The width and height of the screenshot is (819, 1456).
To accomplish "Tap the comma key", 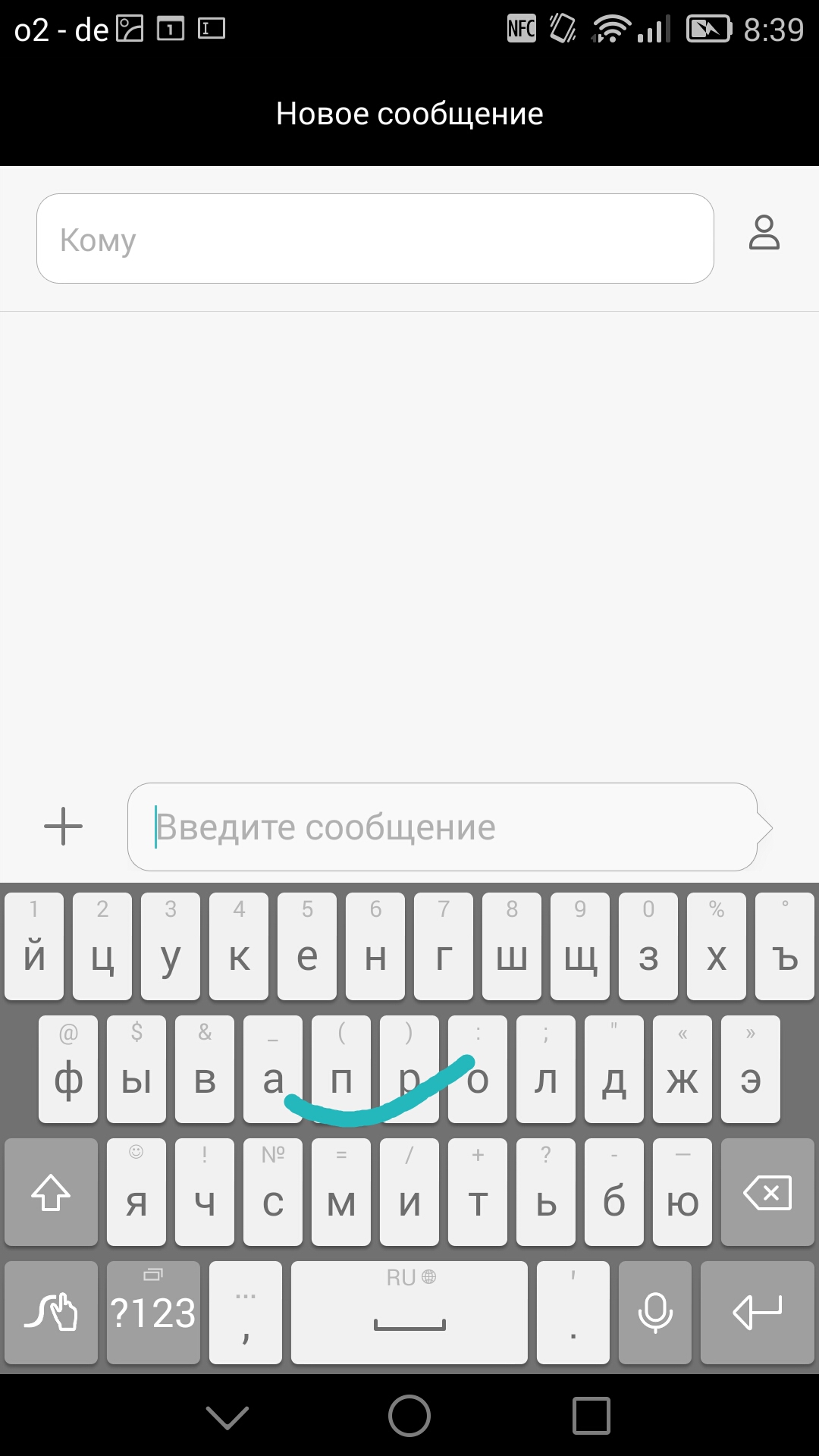I will click(246, 1313).
